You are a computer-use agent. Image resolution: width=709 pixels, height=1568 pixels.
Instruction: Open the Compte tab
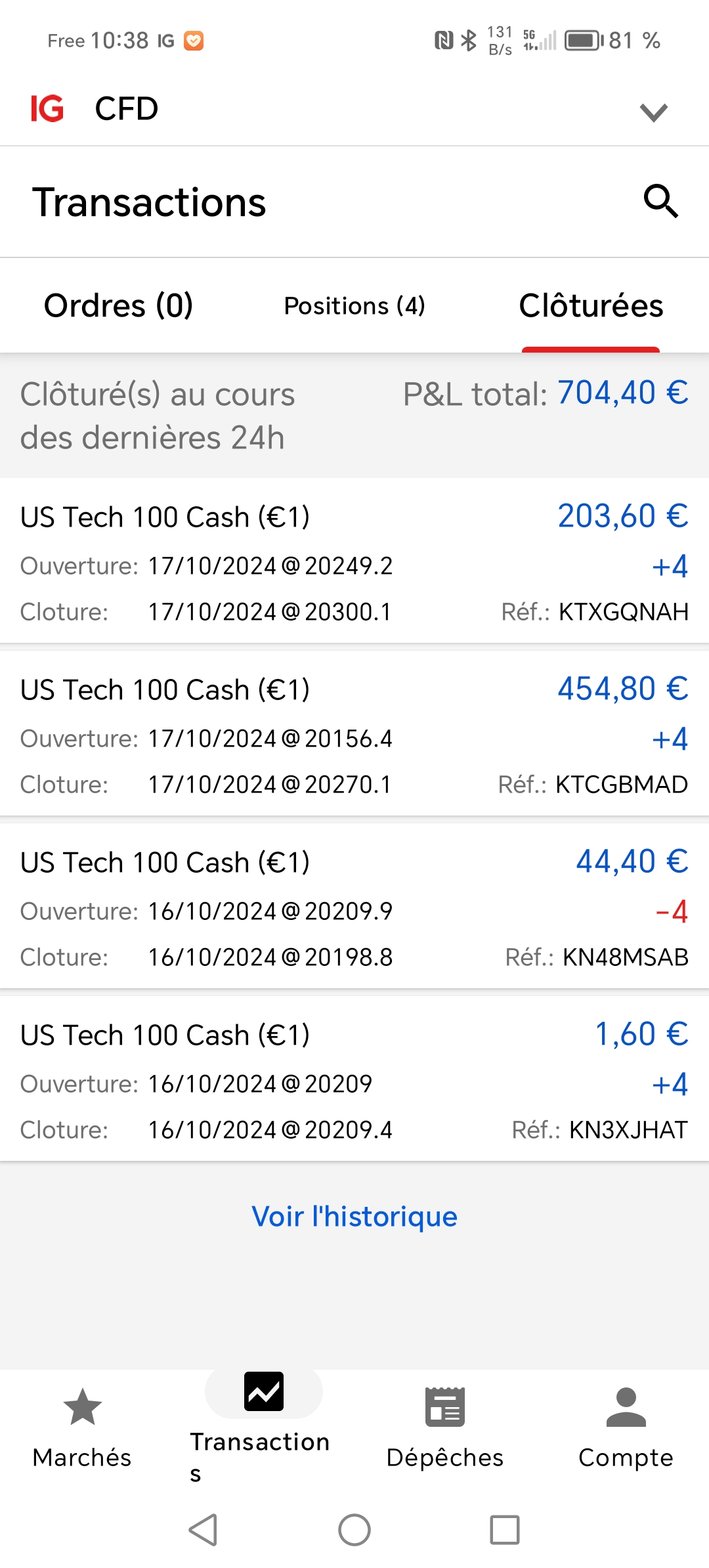[x=626, y=1426]
